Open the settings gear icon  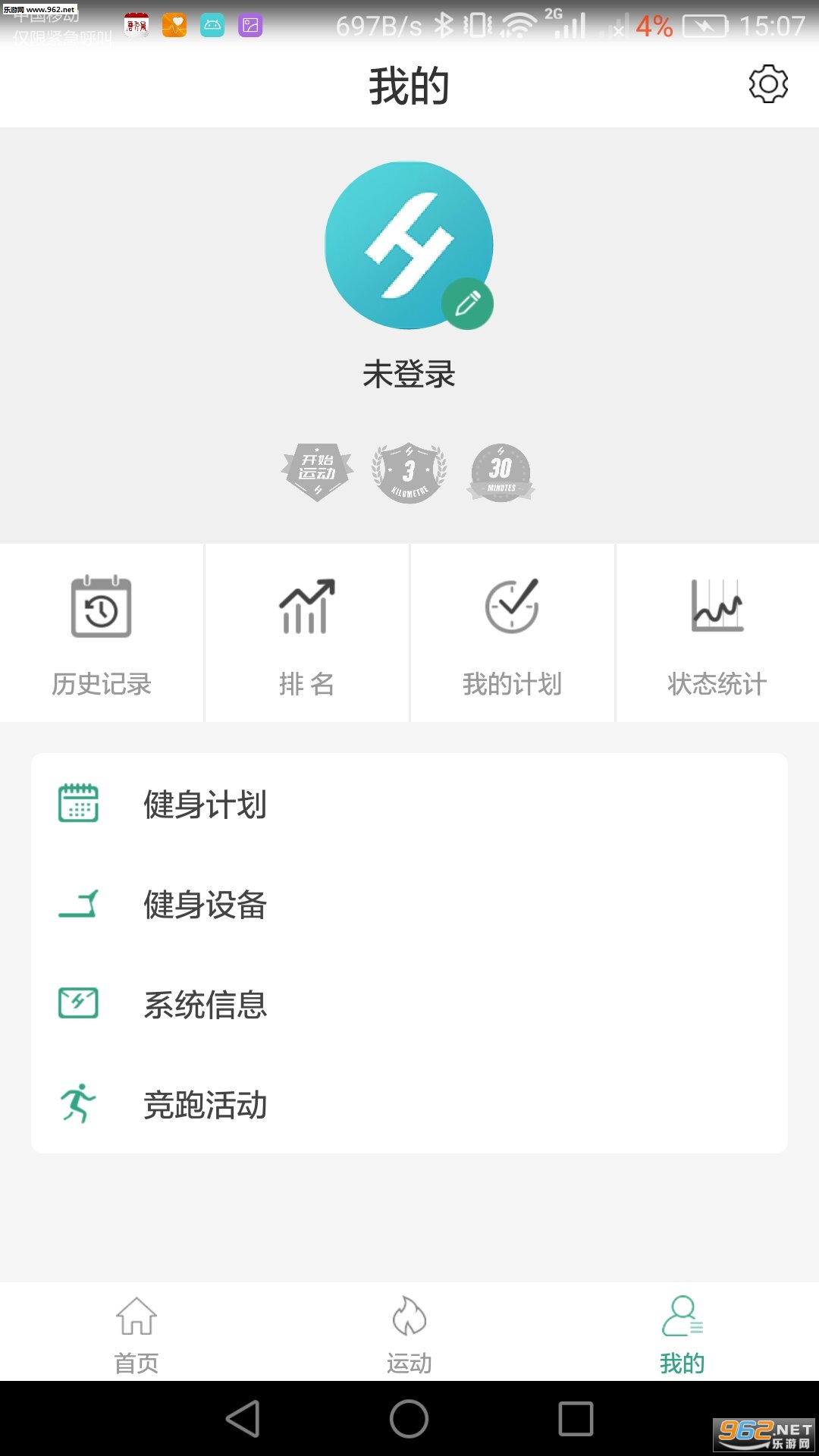click(768, 83)
